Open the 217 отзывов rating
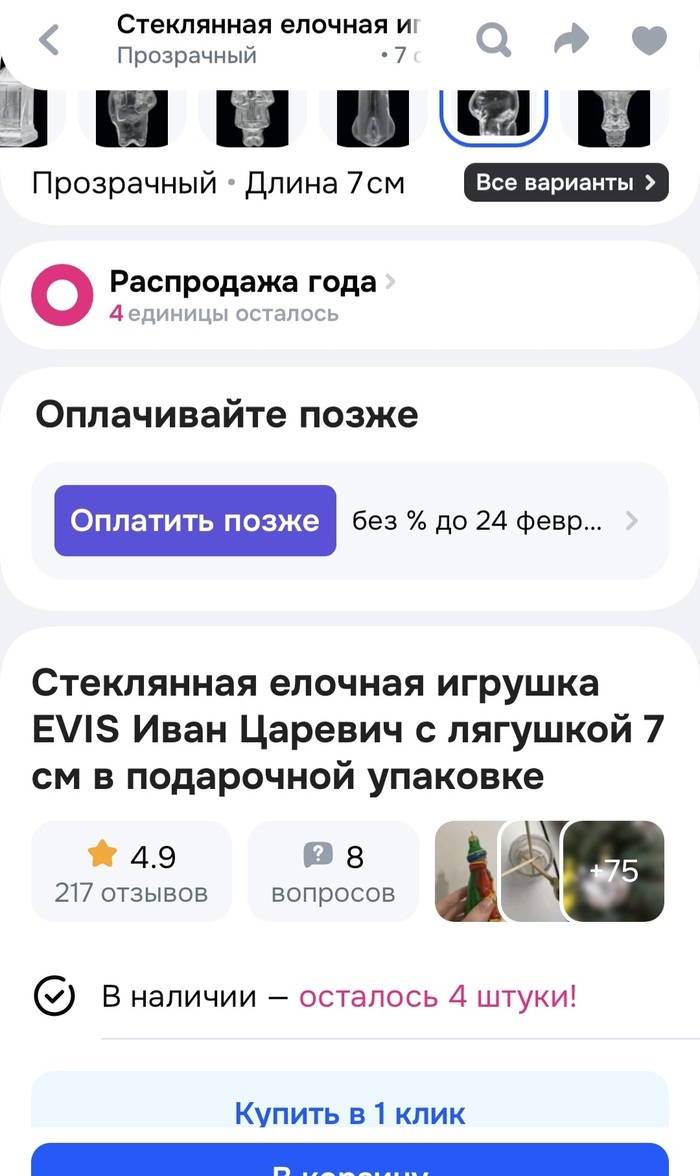Screen dimensions: 700x1176 [x=131, y=871]
